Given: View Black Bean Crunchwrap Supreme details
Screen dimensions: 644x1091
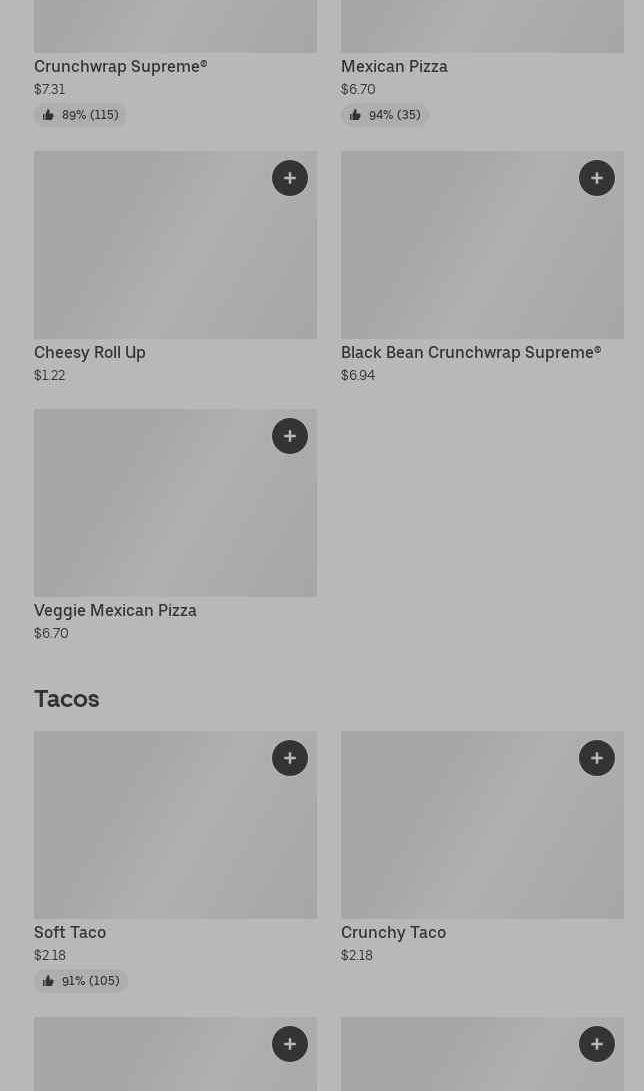Looking at the screenshot, I should pyautogui.click(x=471, y=352).
